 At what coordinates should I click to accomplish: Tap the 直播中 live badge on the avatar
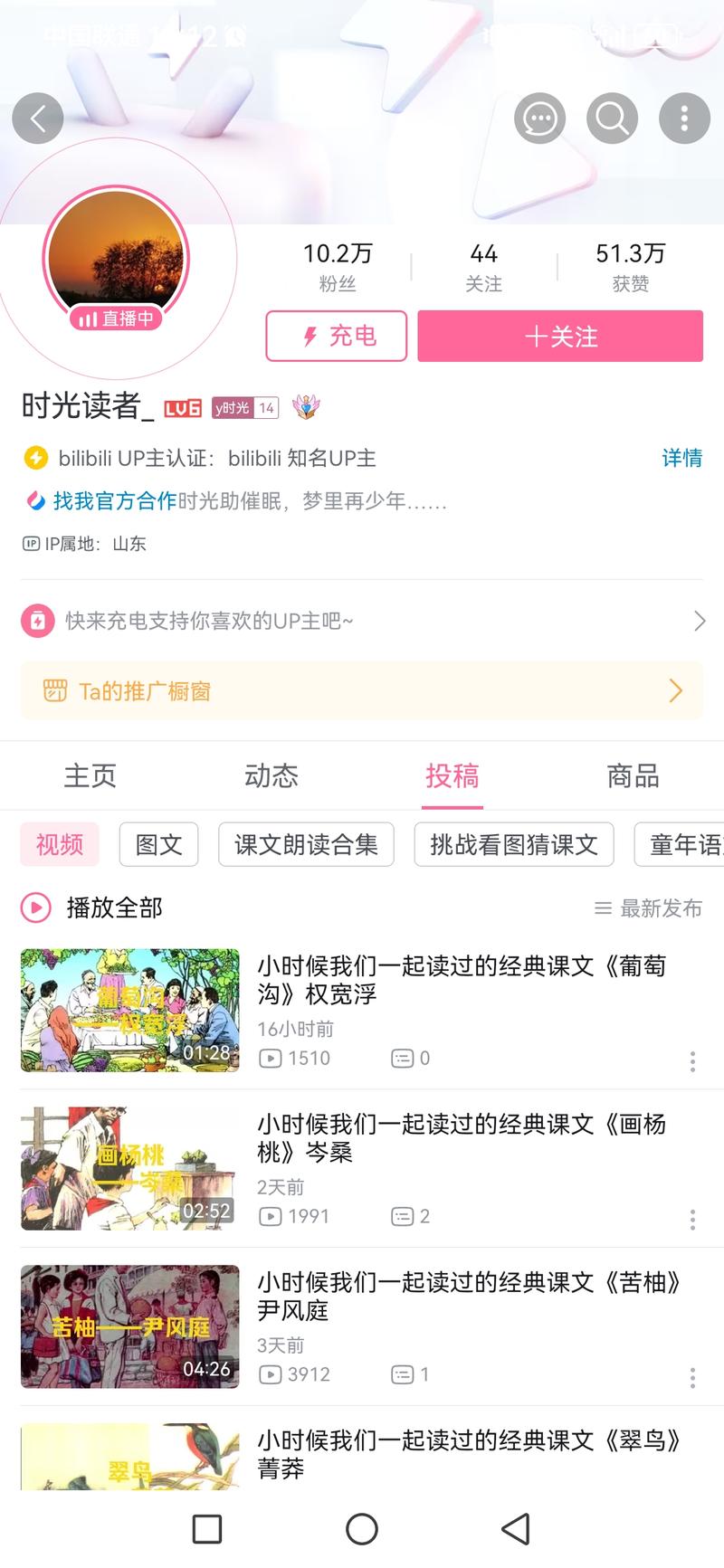tap(116, 318)
